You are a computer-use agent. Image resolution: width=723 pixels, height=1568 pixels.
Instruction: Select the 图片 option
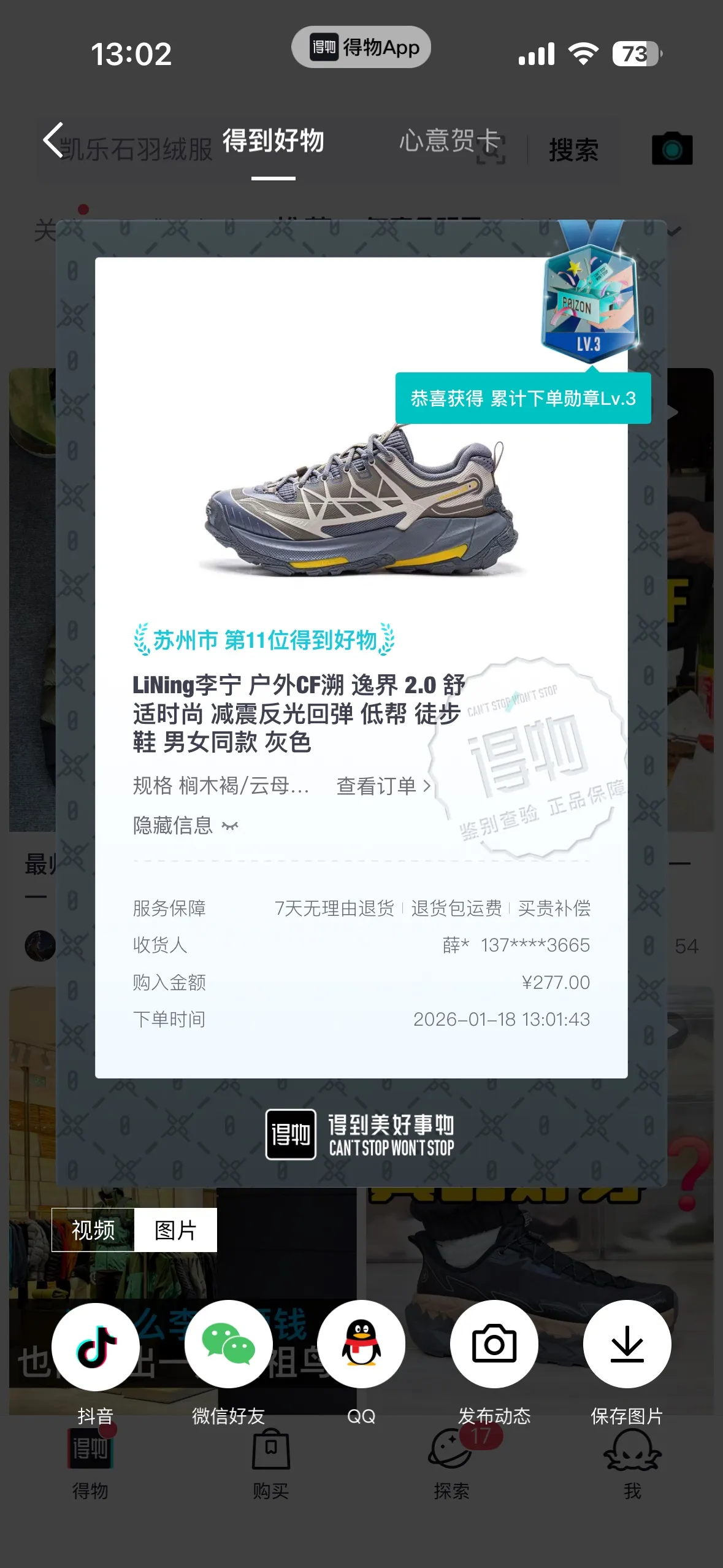176,1230
